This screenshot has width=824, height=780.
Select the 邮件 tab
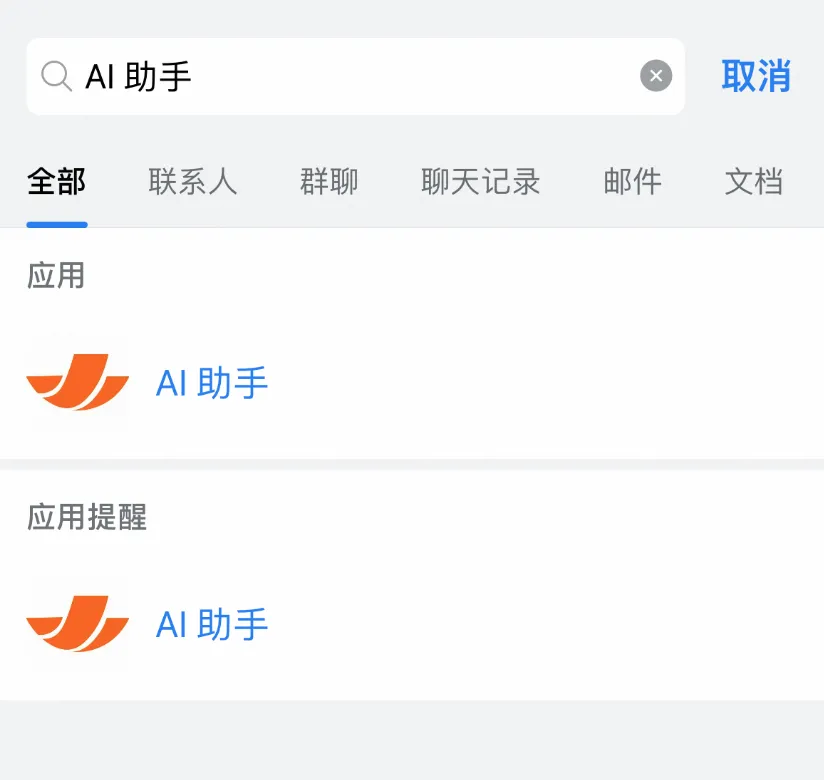tap(633, 182)
